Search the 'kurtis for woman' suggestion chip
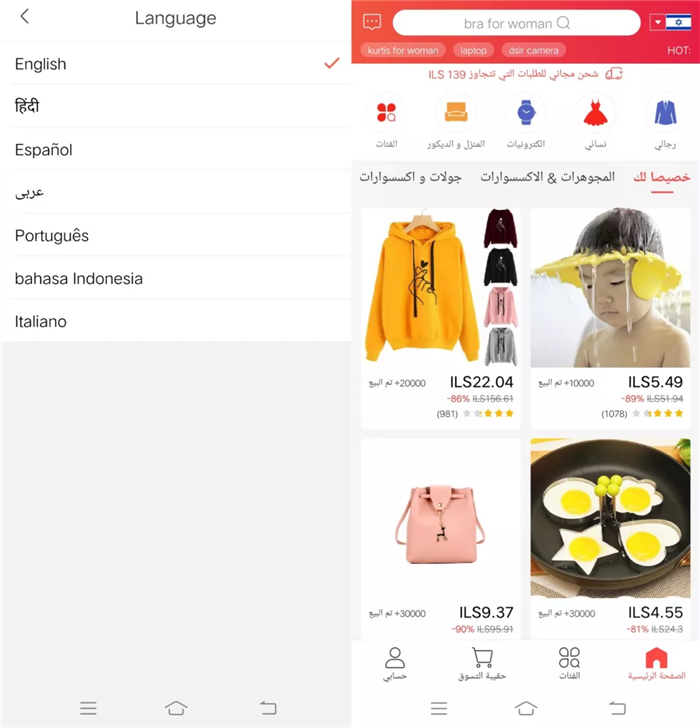This screenshot has width=700, height=728. tap(402, 50)
